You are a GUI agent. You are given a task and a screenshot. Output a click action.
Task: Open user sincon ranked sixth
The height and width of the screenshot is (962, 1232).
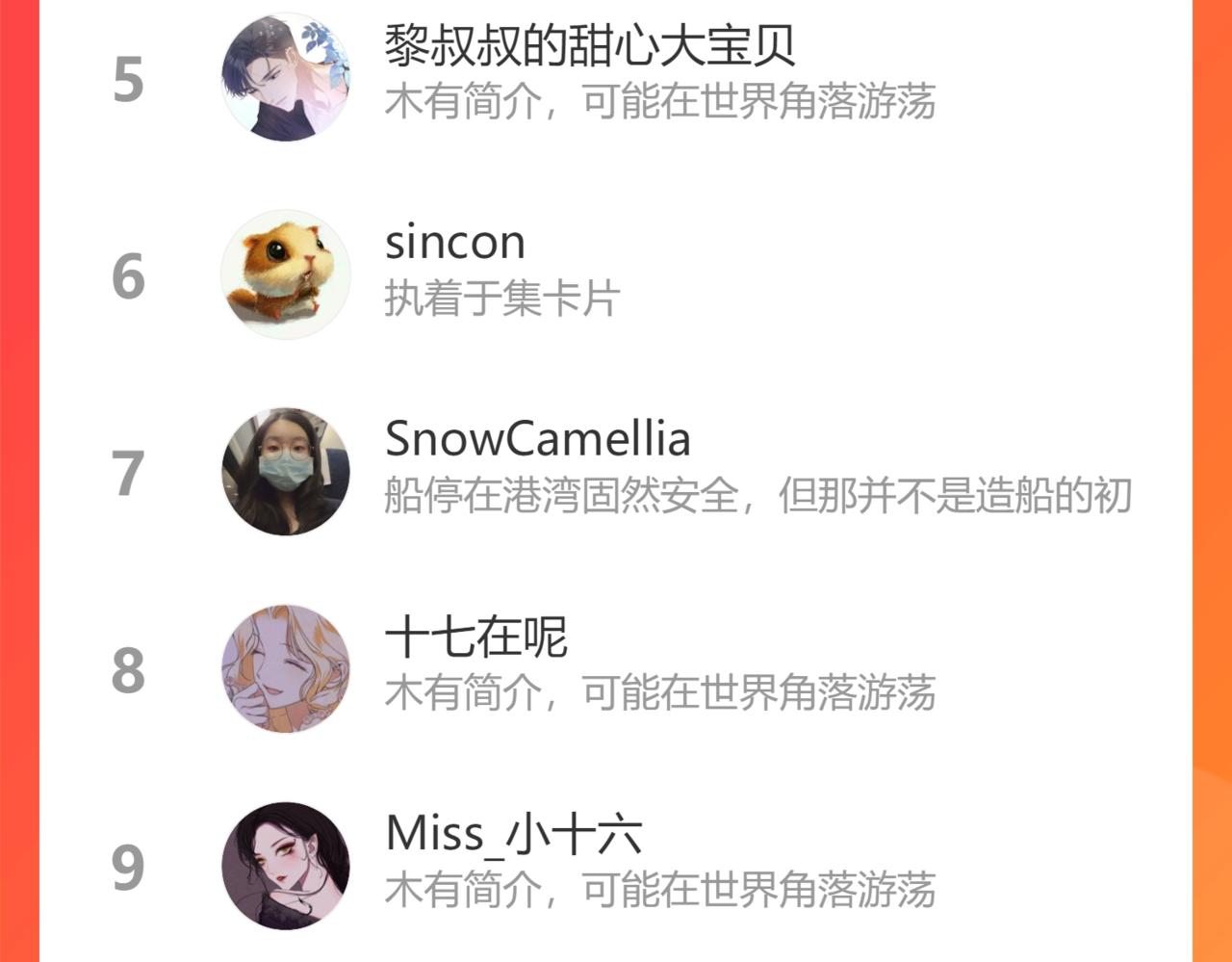(455, 243)
